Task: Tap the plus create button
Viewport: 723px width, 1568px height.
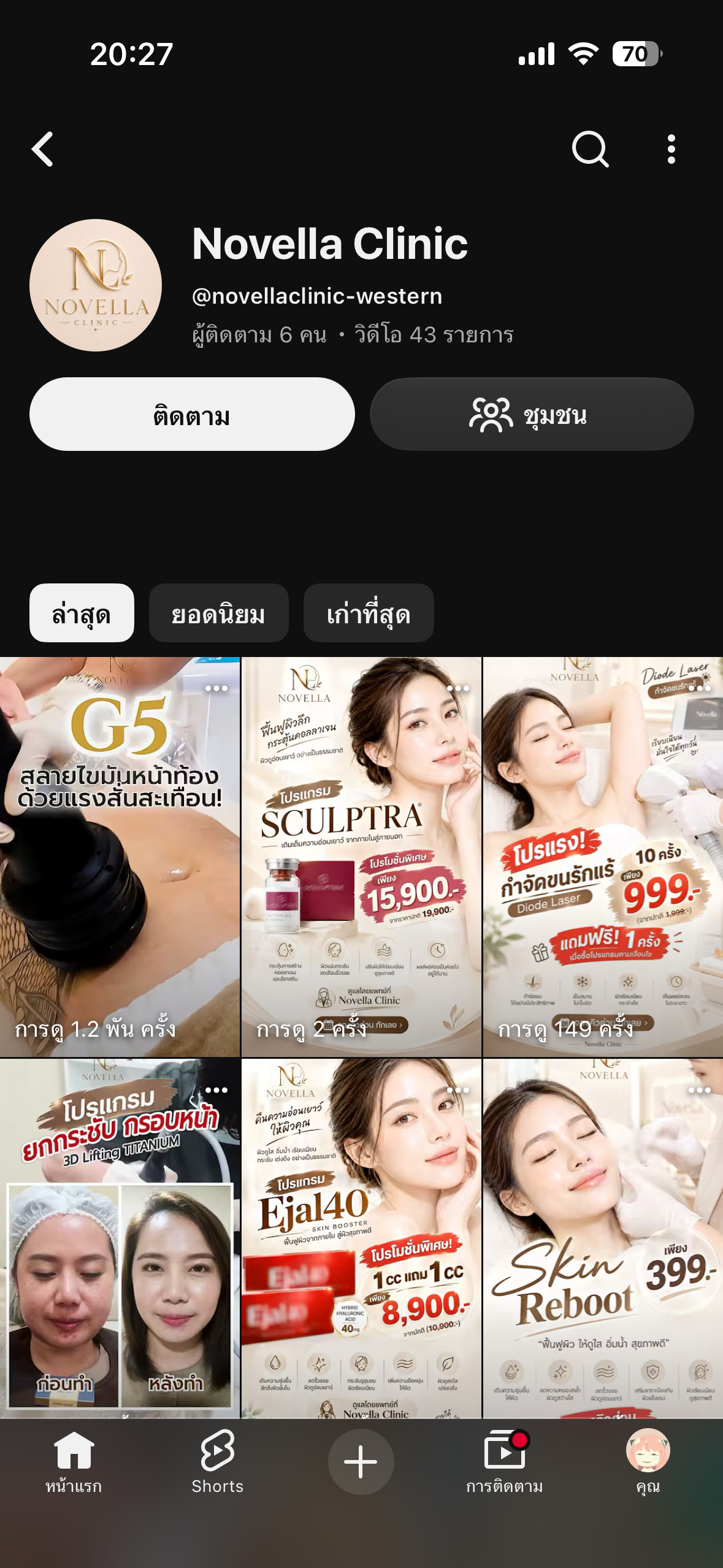Action: tap(361, 1462)
